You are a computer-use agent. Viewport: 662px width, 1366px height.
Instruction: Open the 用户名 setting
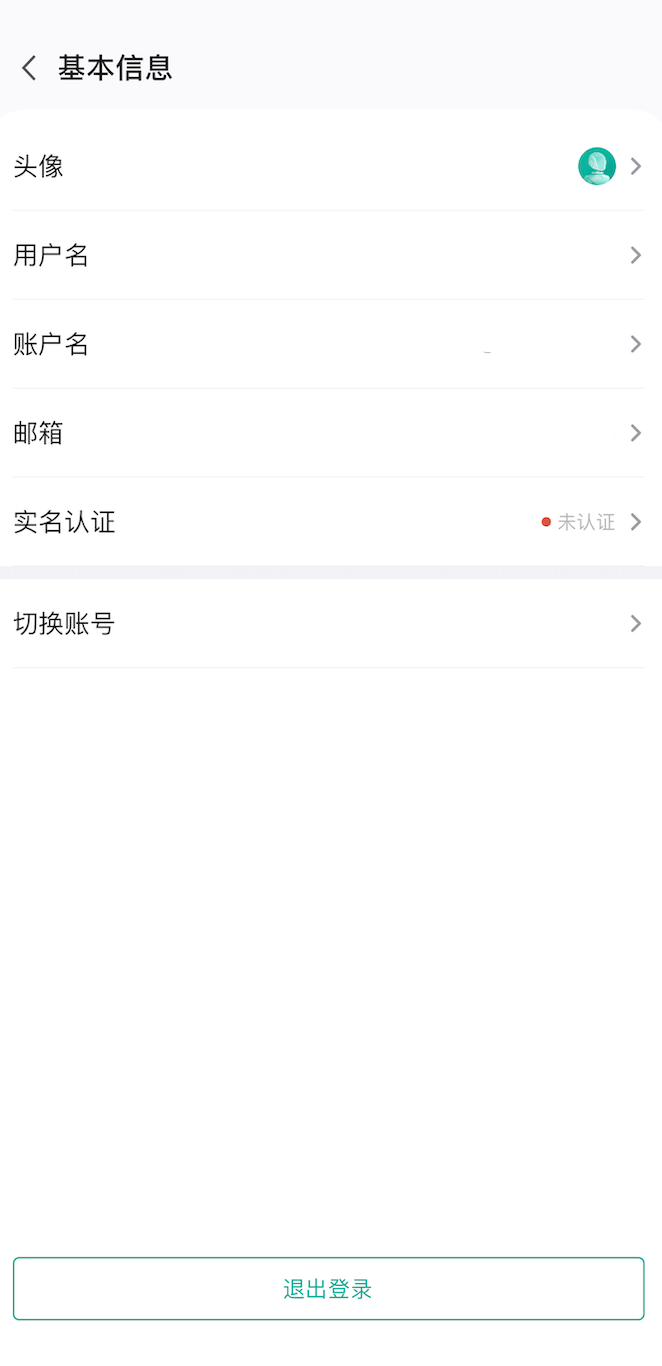[328, 255]
